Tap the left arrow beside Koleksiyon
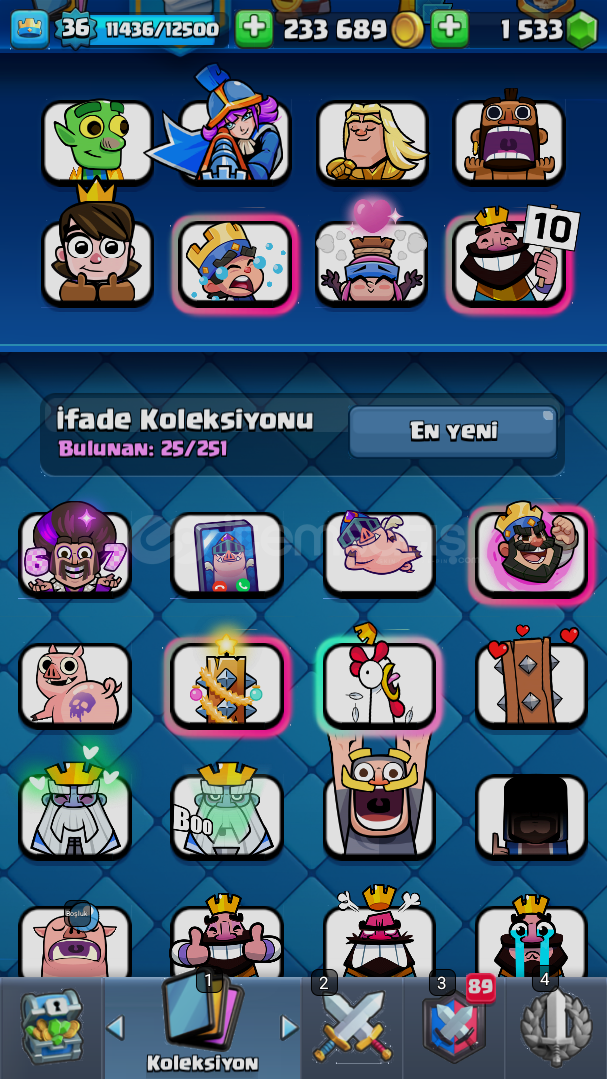607x1079 pixels. (116, 1027)
